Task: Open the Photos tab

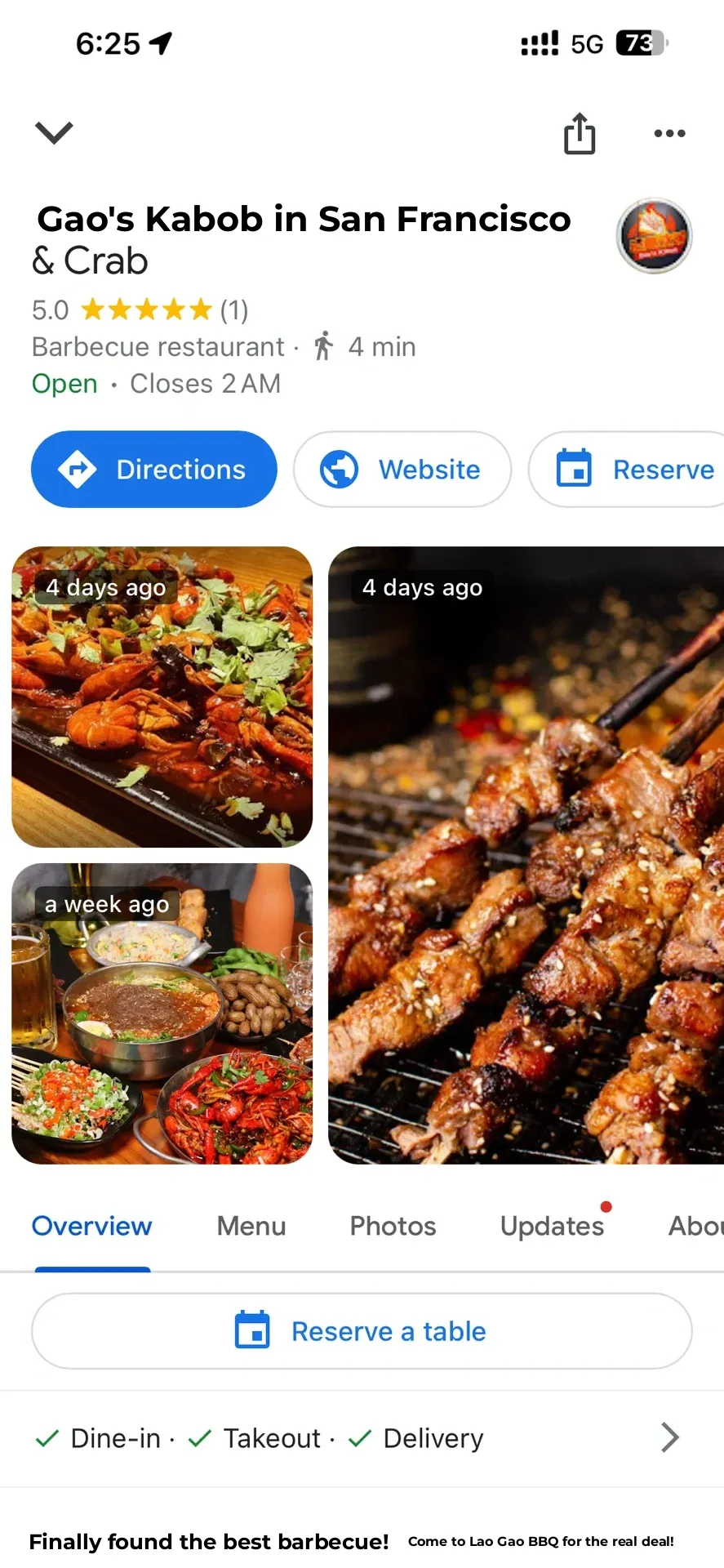Action: point(393,1225)
